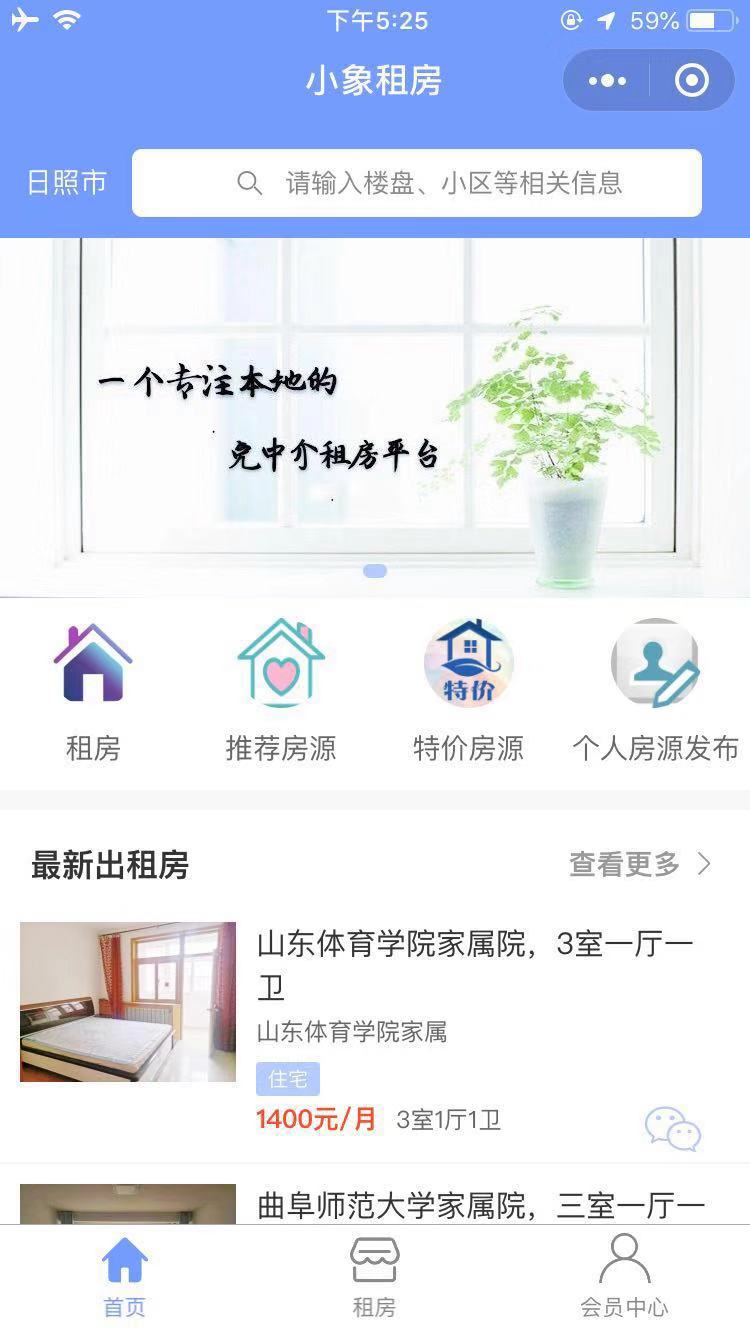The width and height of the screenshot is (750, 1334).
Task: Switch to the 租房 bottom tab
Action: [374, 1277]
